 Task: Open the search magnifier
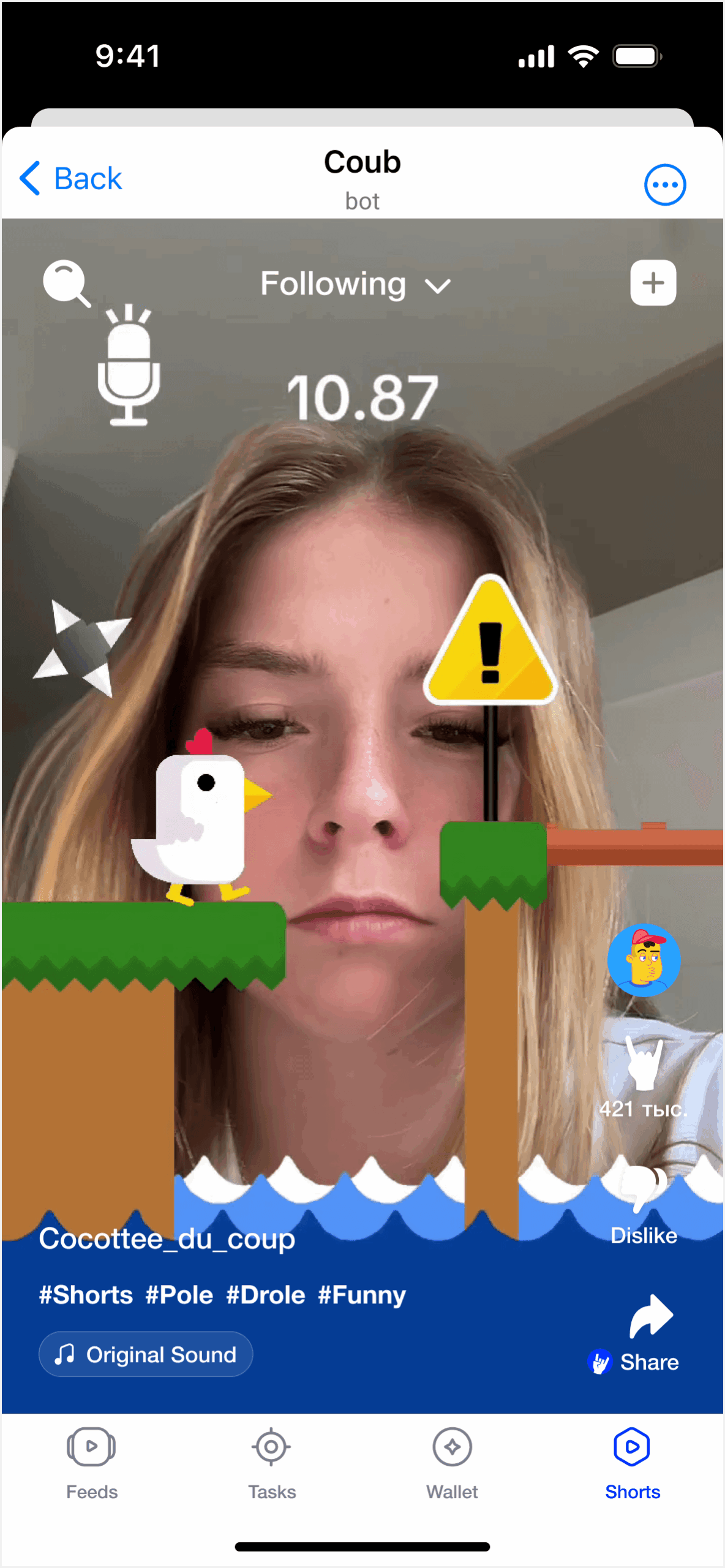coord(66,283)
